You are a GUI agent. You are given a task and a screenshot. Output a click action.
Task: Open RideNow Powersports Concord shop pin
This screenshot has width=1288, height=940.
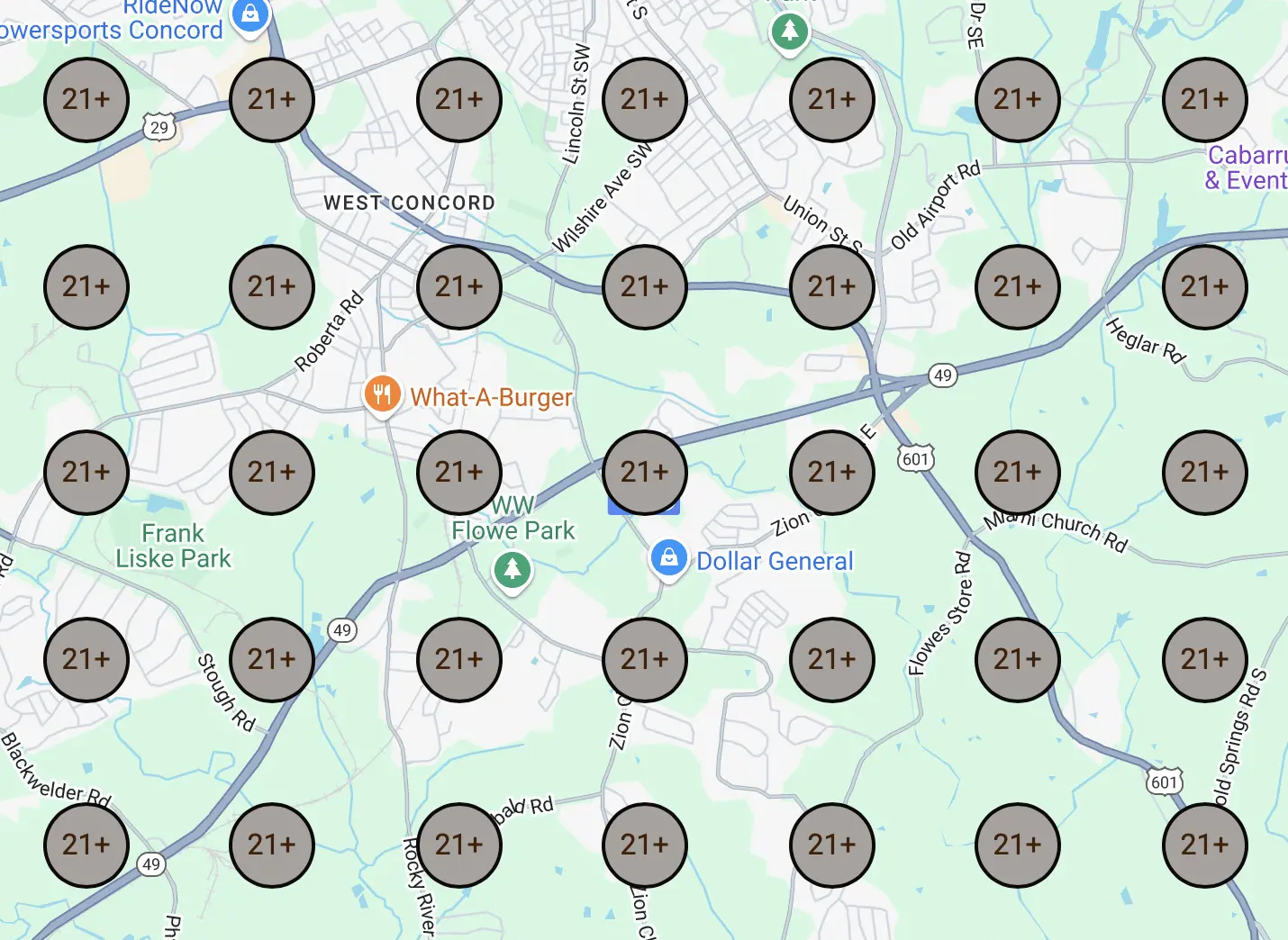(250, 15)
